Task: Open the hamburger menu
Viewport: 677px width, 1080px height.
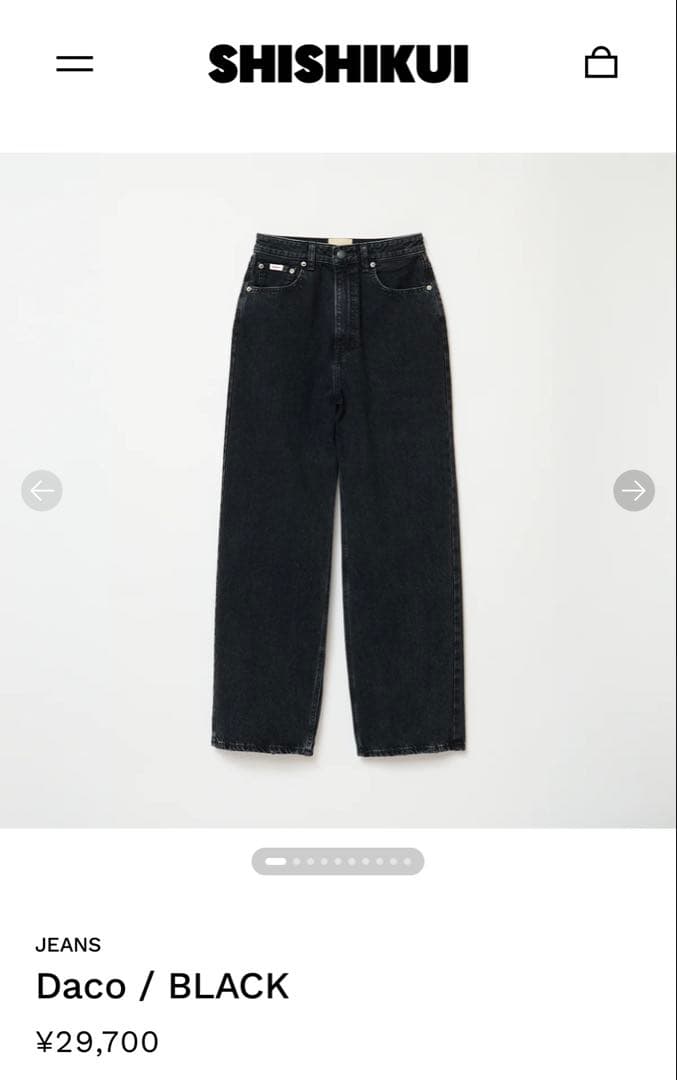Action: pyautogui.click(x=74, y=64)
